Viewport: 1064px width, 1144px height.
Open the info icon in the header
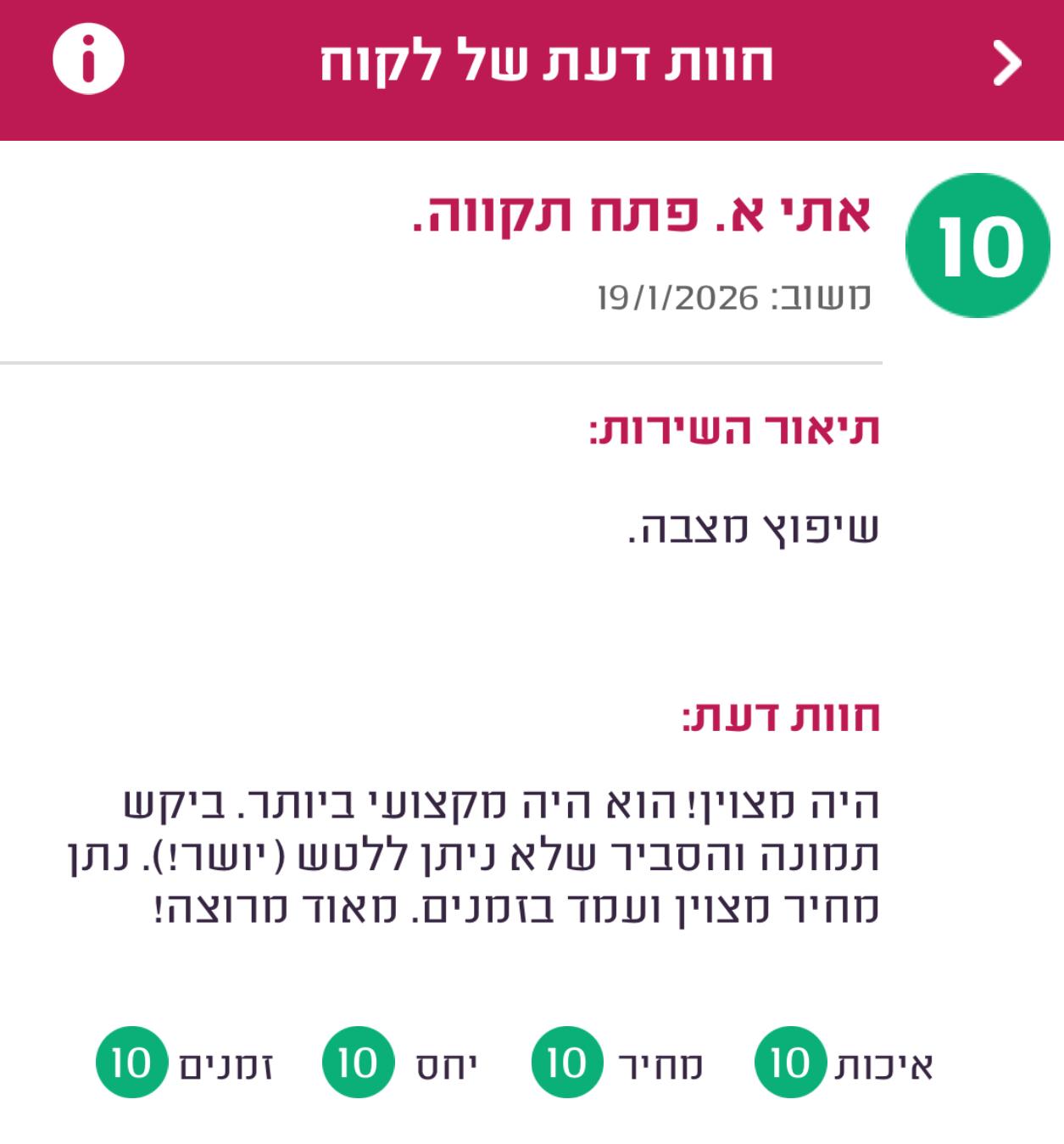(x=88, y=59)
